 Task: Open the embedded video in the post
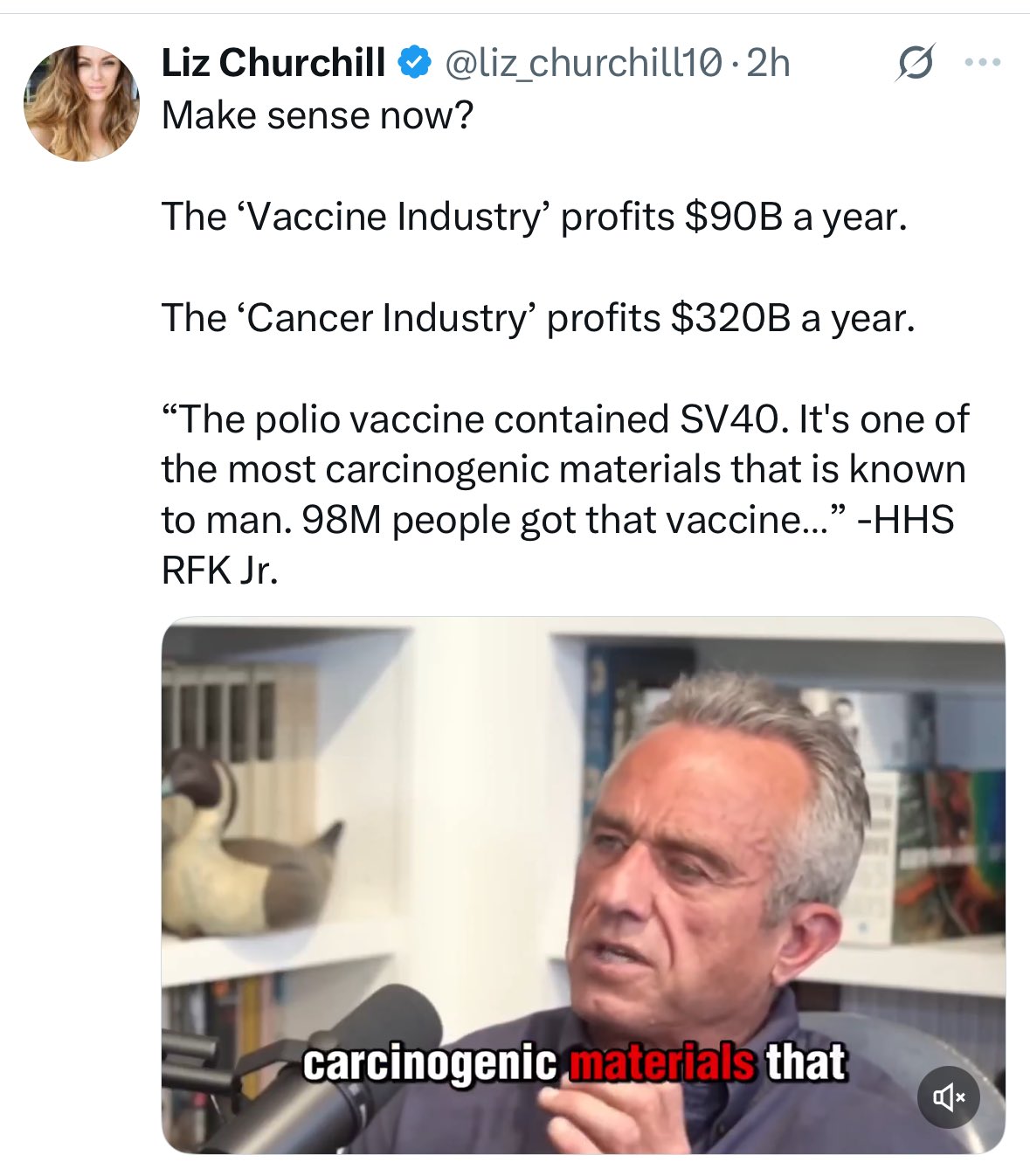click(x=583, y=882)
